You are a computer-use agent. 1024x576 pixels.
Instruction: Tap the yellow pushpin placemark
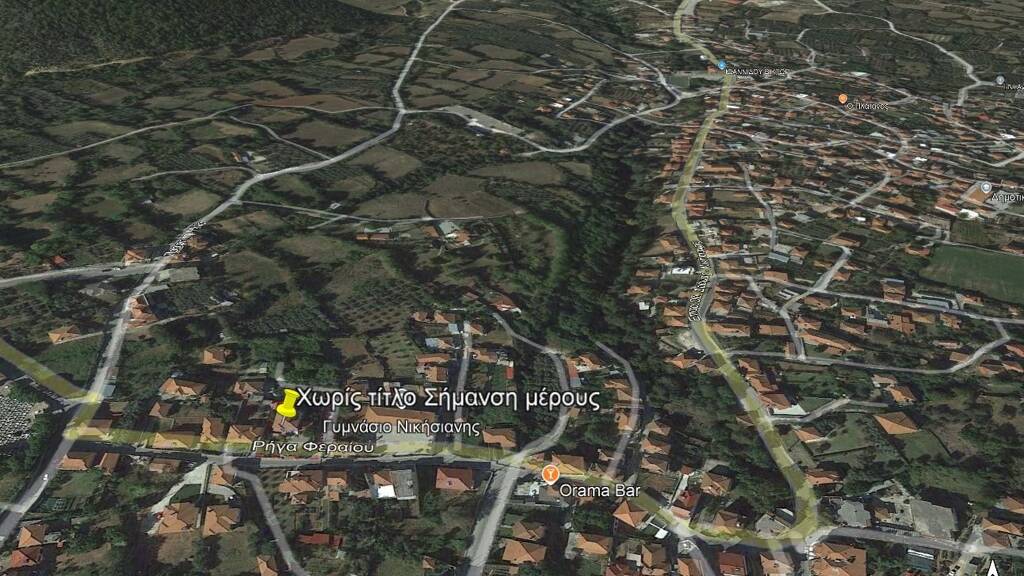[288, 404]
